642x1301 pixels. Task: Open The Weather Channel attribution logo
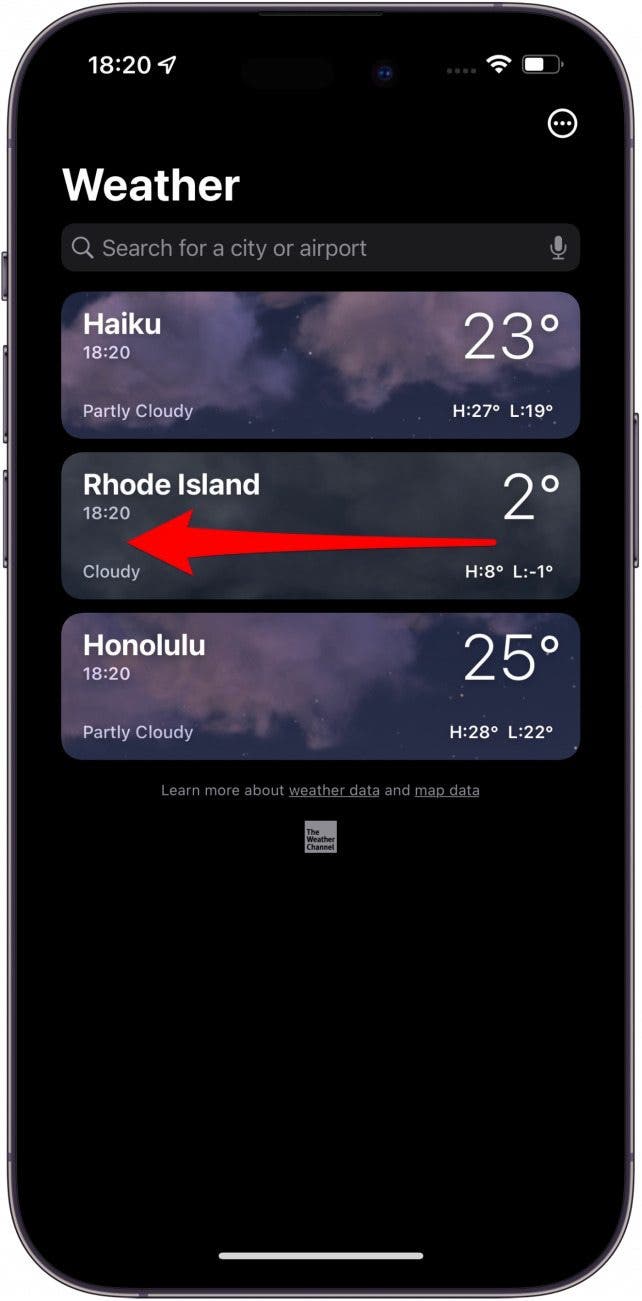click(321, 837)
